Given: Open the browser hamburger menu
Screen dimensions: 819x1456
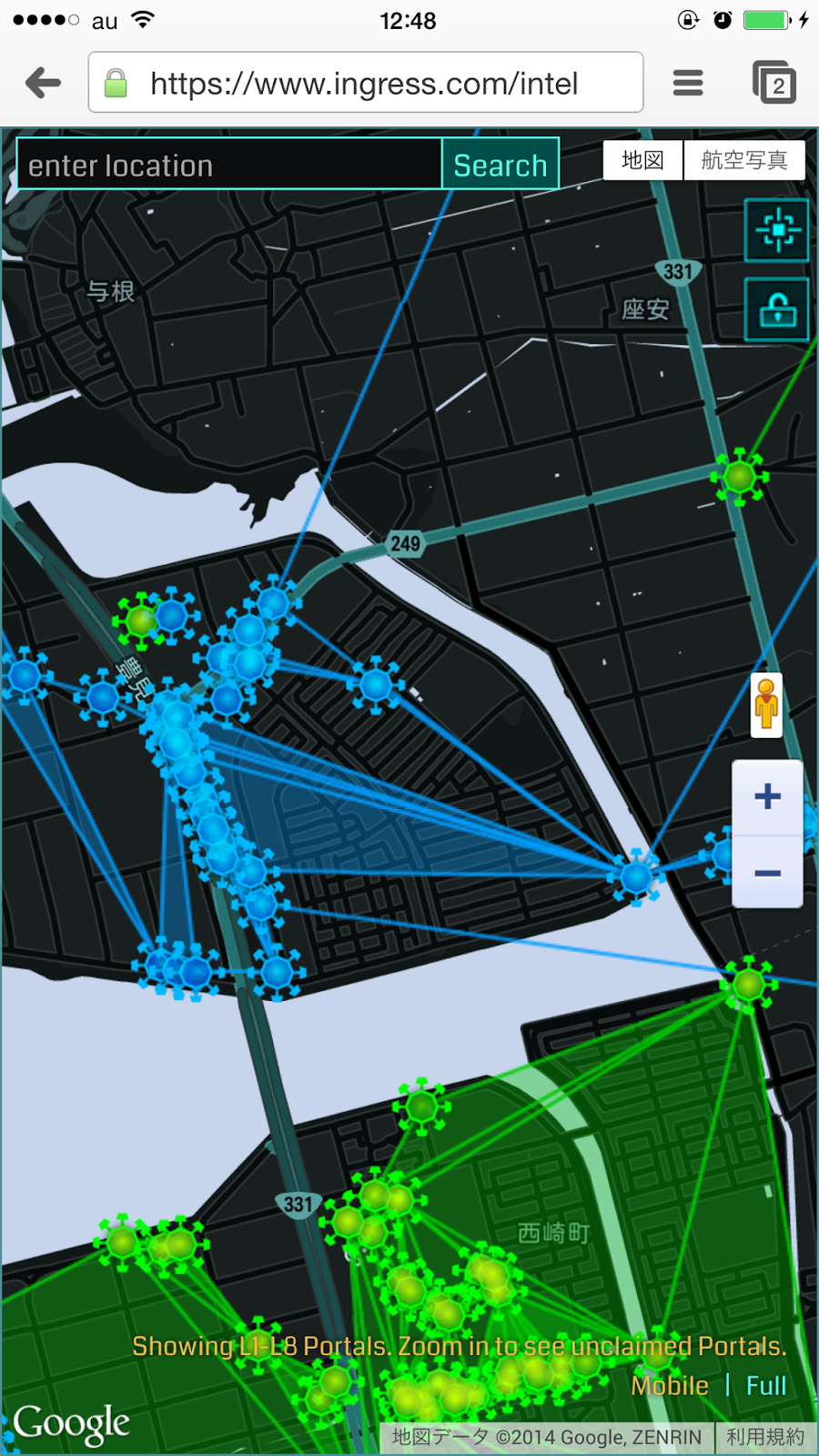Looking at the screenshot, I should click(688, 83).
